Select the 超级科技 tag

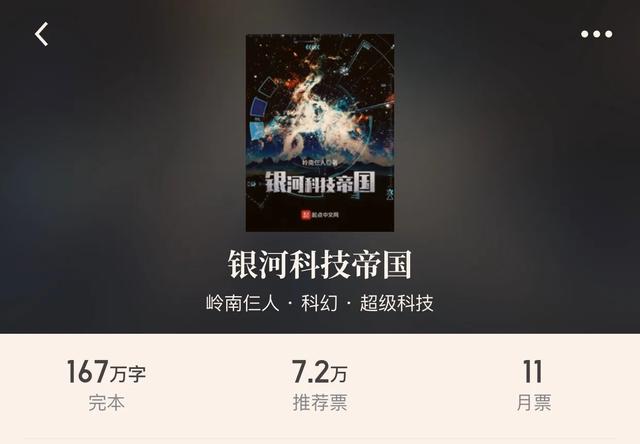point(397,303)
